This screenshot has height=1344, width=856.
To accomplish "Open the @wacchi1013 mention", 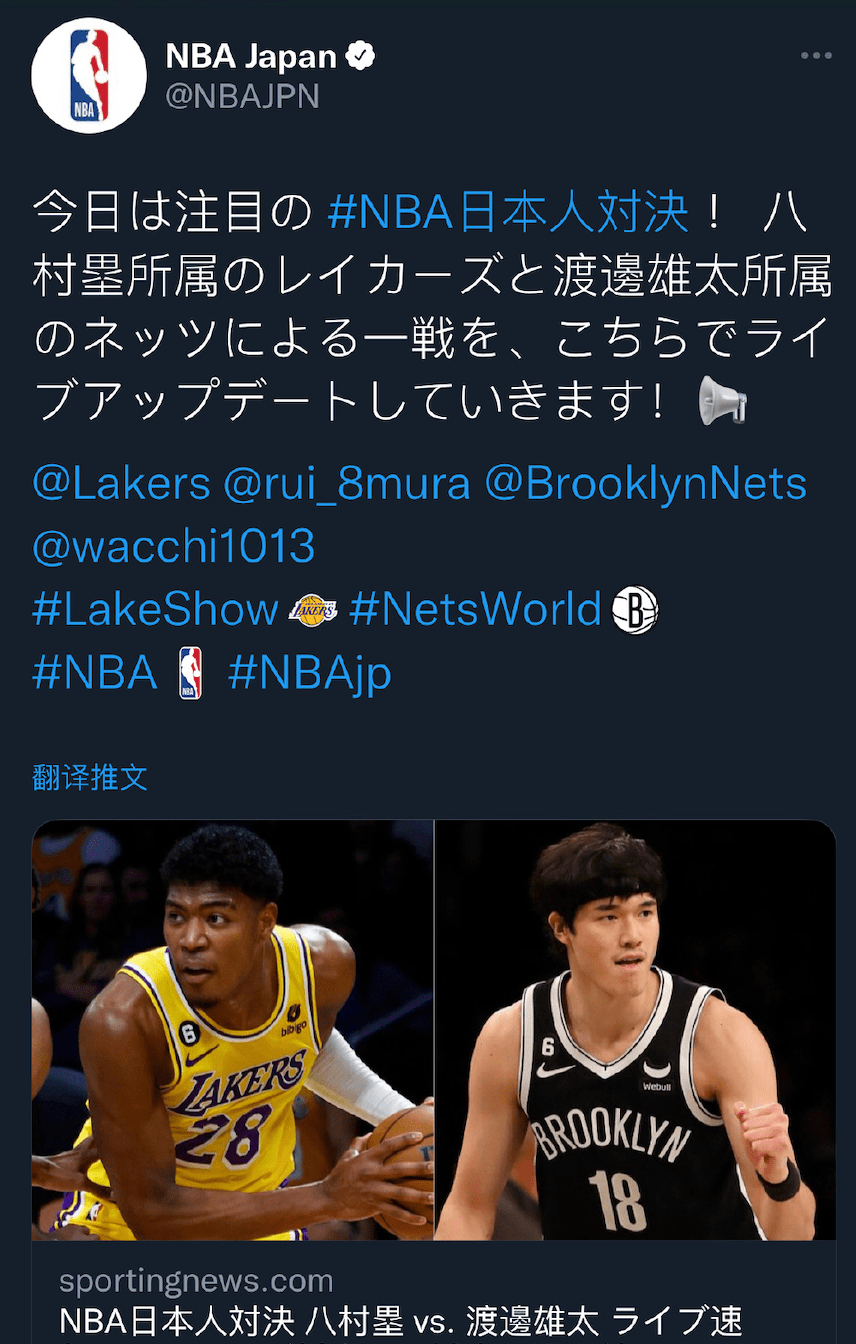I will (174, 546).
